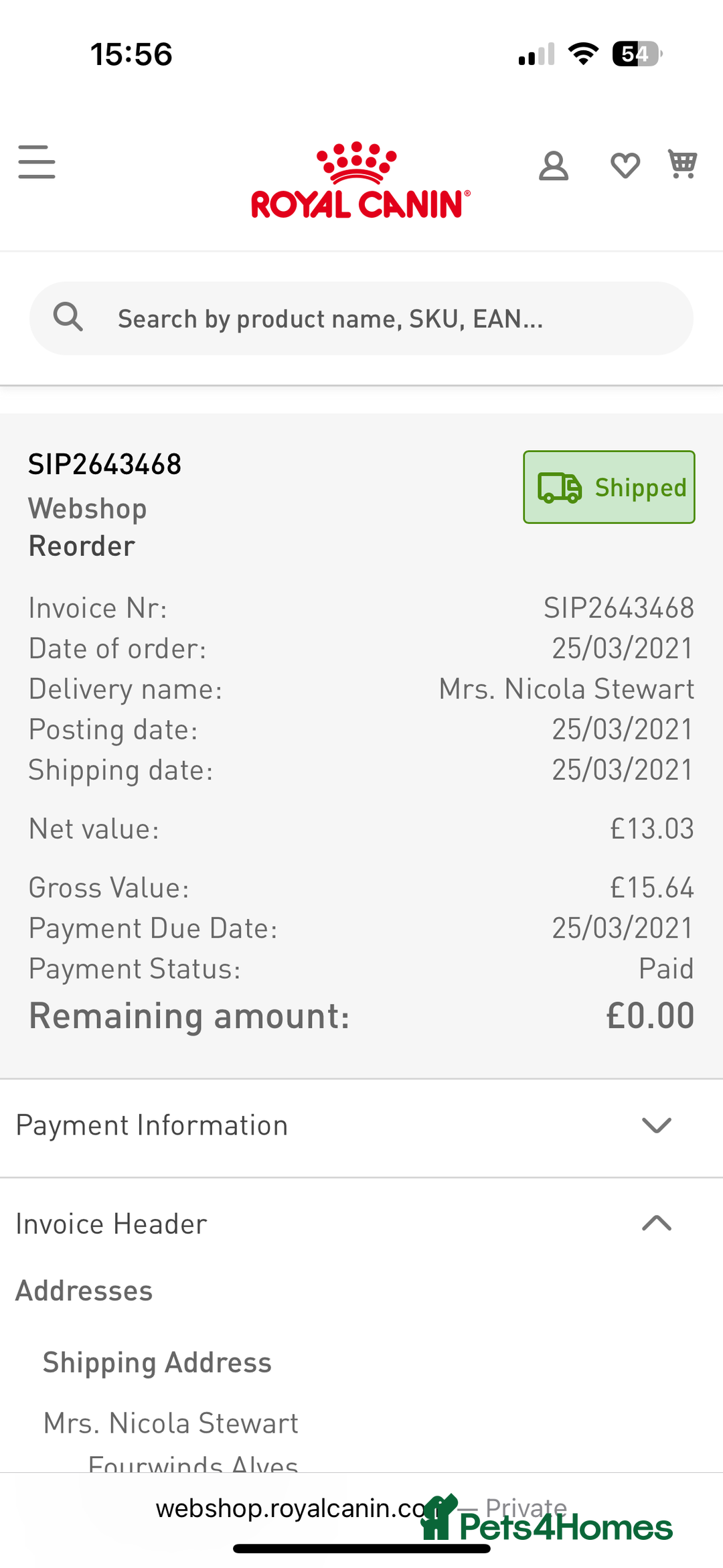Open the hamburger menu
Viewport: 723px width, 1568px height.
(x=37, y=162)
